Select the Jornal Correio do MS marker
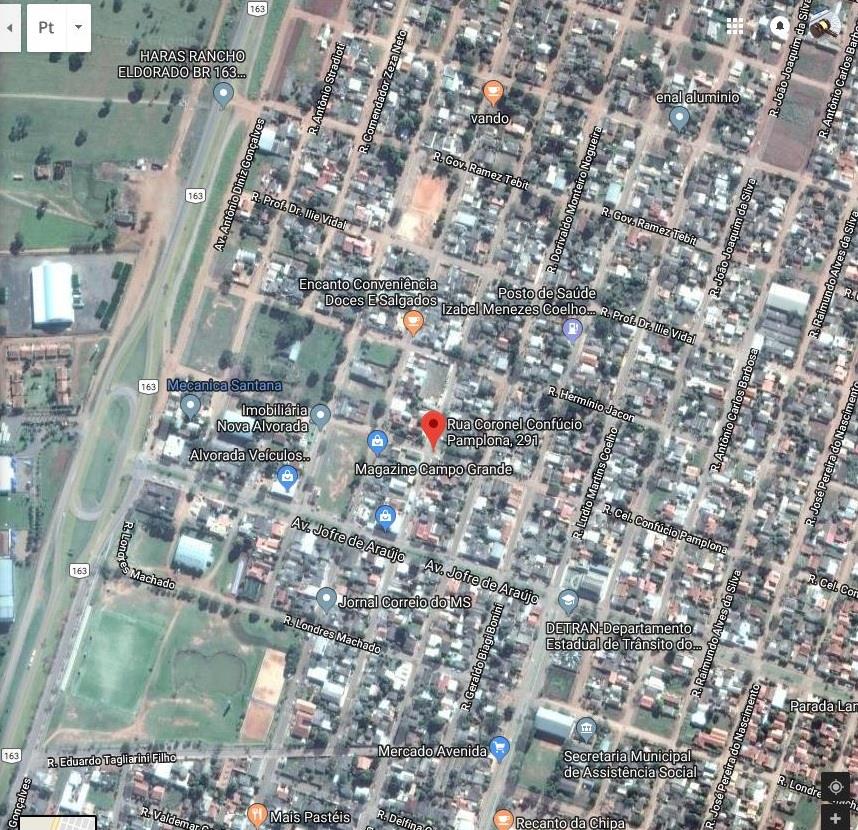858x830 pixels. (x=325, y=600)
